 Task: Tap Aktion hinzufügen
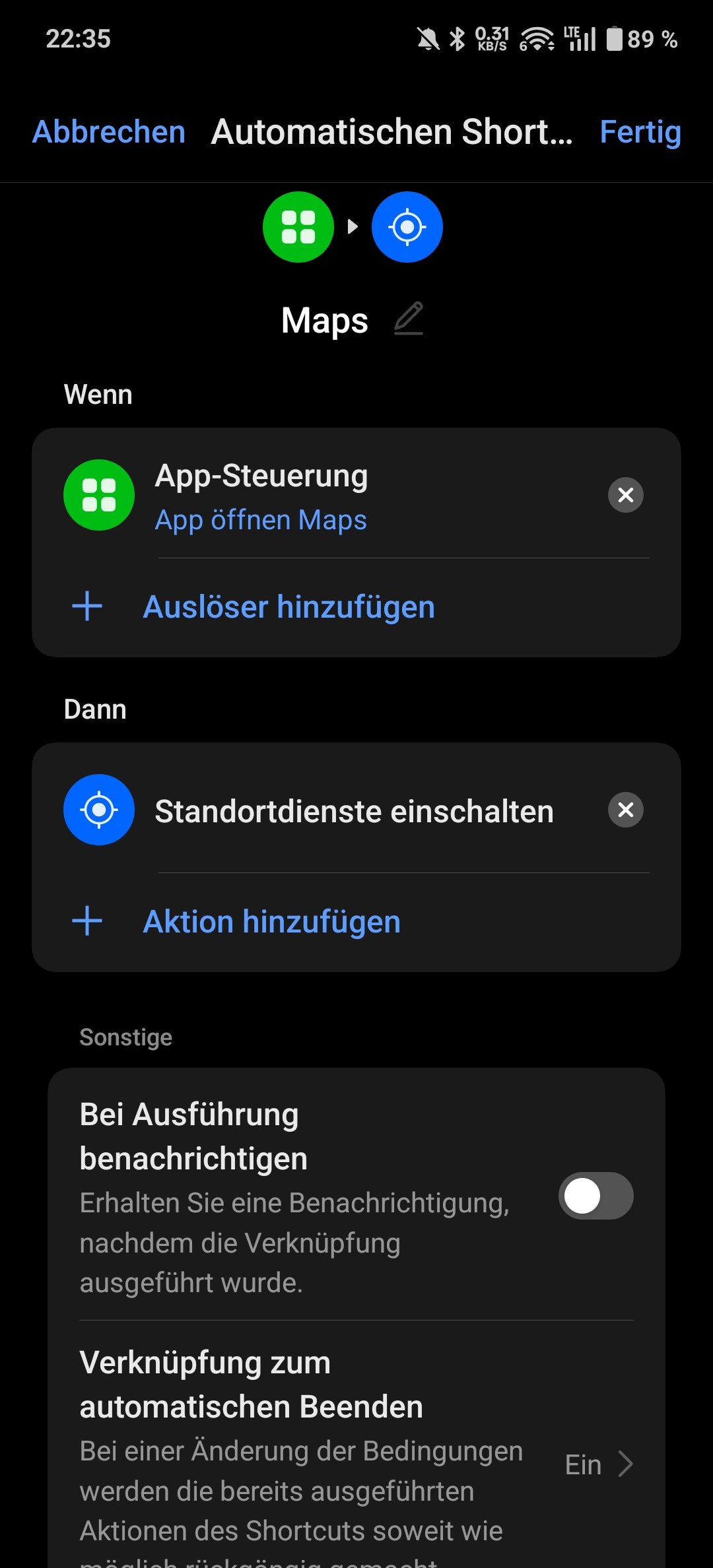(272, 922)
